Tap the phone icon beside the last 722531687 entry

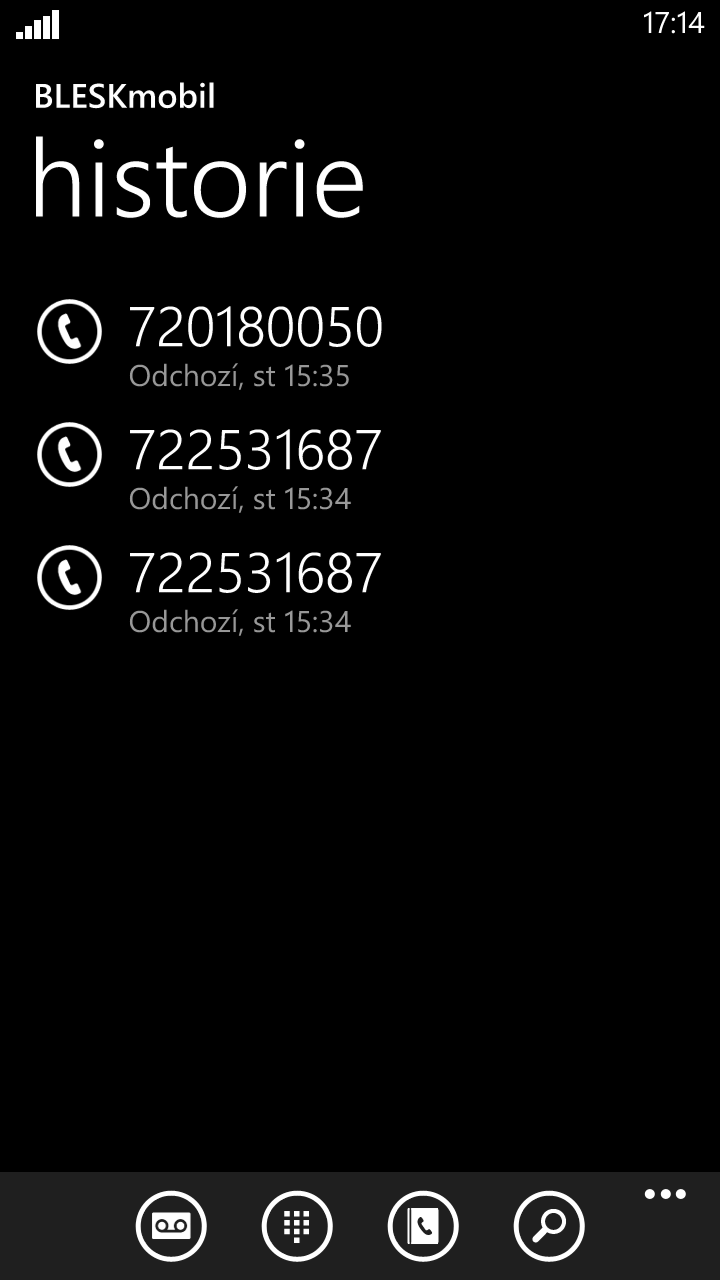(68, 578)
